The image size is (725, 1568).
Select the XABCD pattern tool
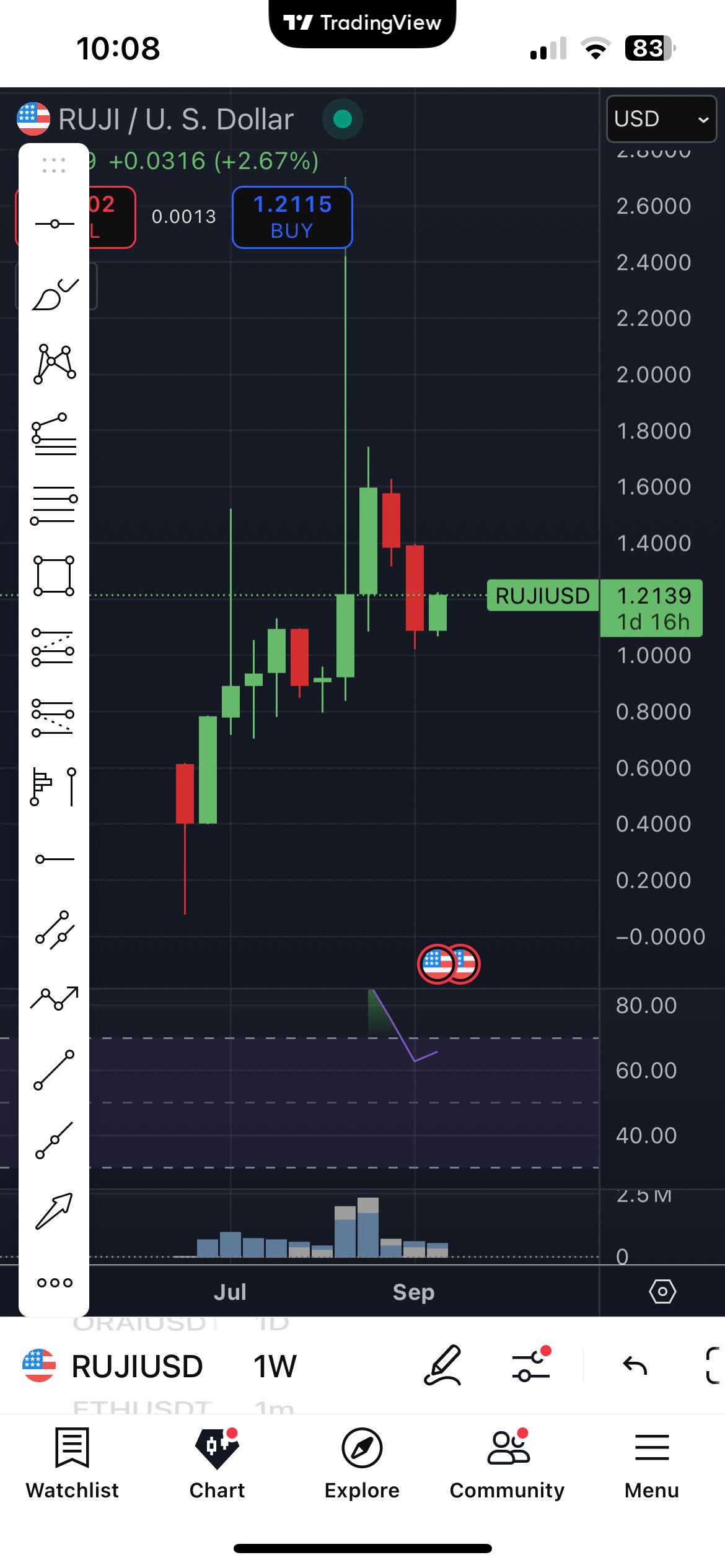pos(55,364)
